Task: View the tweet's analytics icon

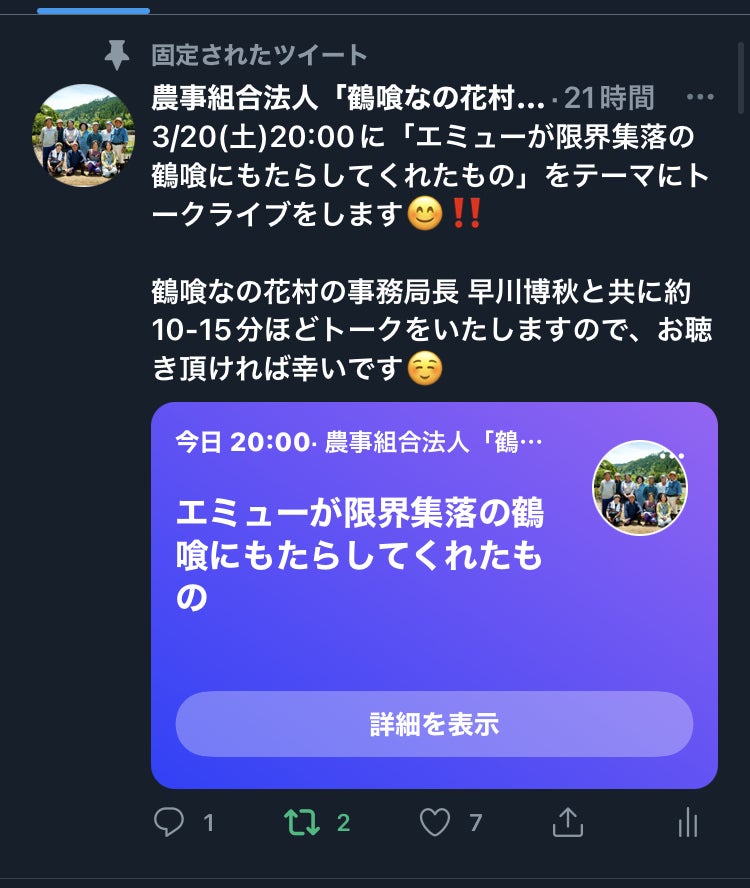Action: point(688,823)
